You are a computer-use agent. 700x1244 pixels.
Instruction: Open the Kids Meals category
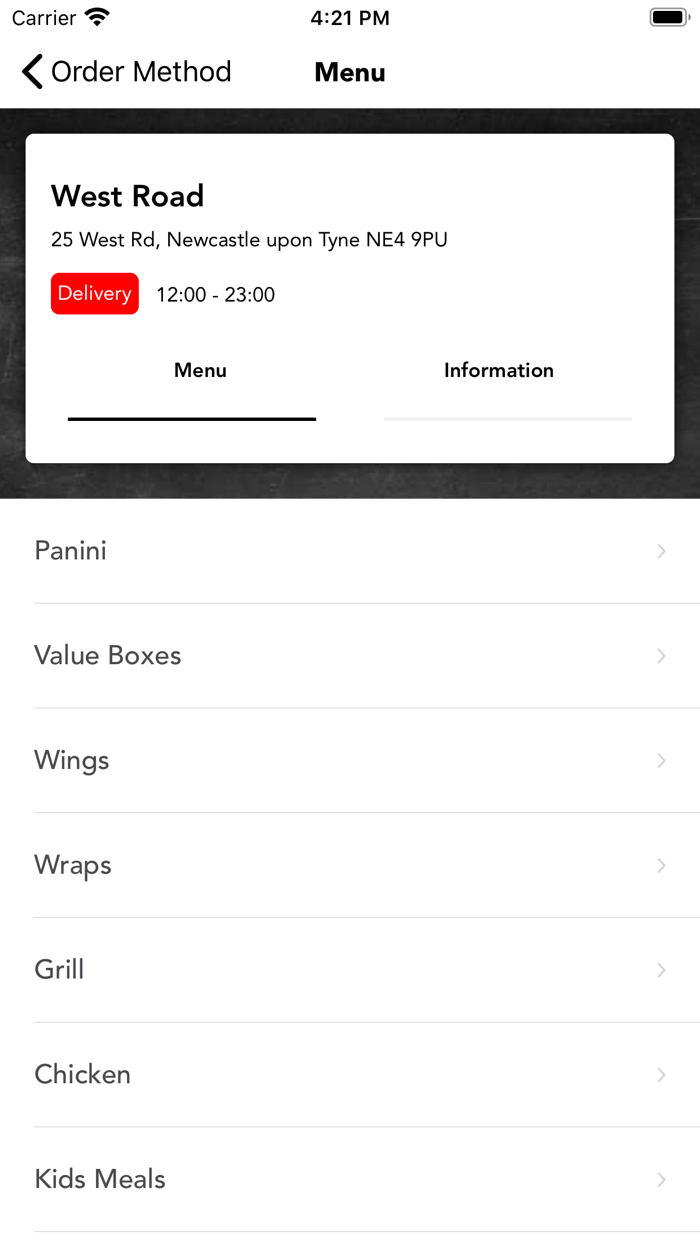coord(350,1180)
